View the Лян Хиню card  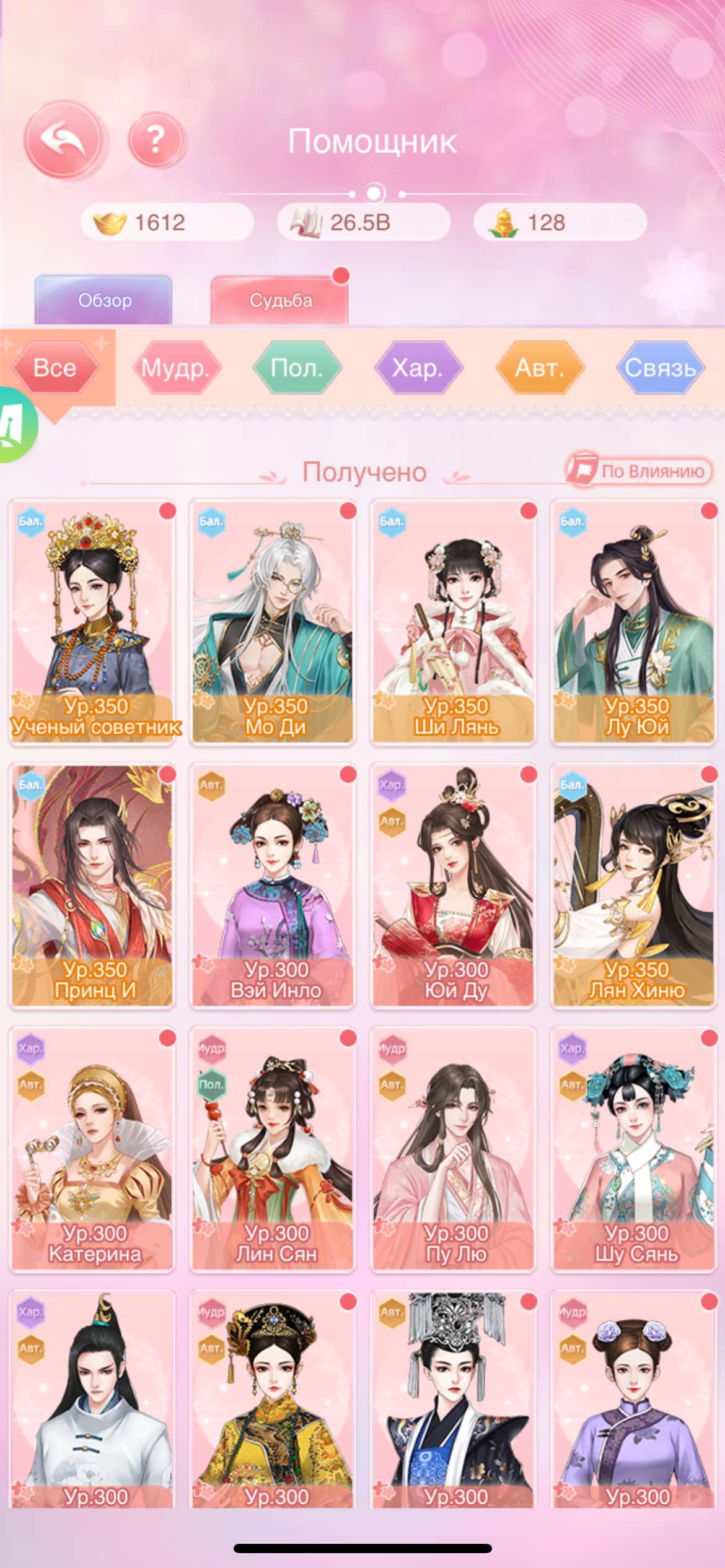coord(635,886)
